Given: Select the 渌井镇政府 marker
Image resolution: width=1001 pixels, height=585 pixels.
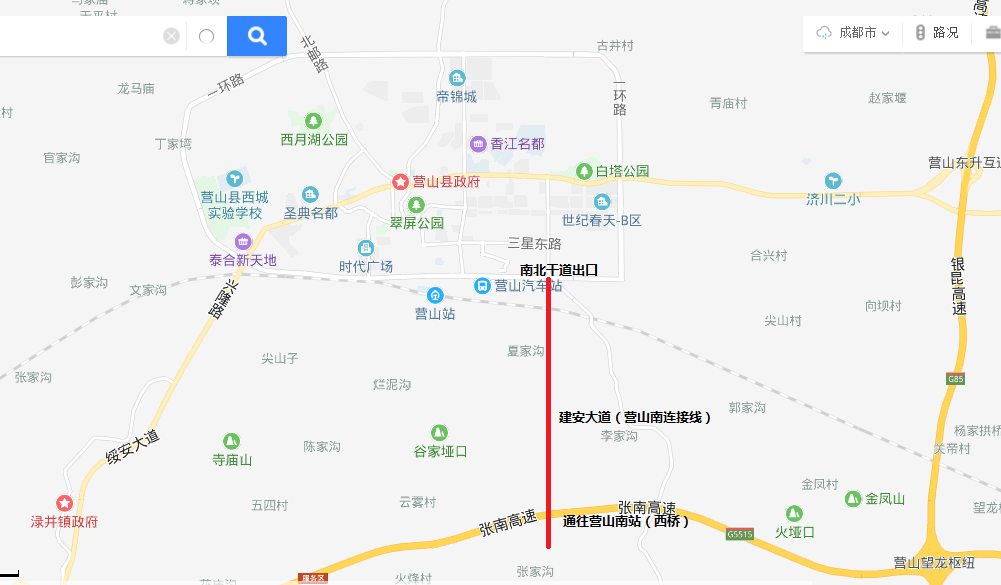Looking at the screenshot, I should 64,503.
